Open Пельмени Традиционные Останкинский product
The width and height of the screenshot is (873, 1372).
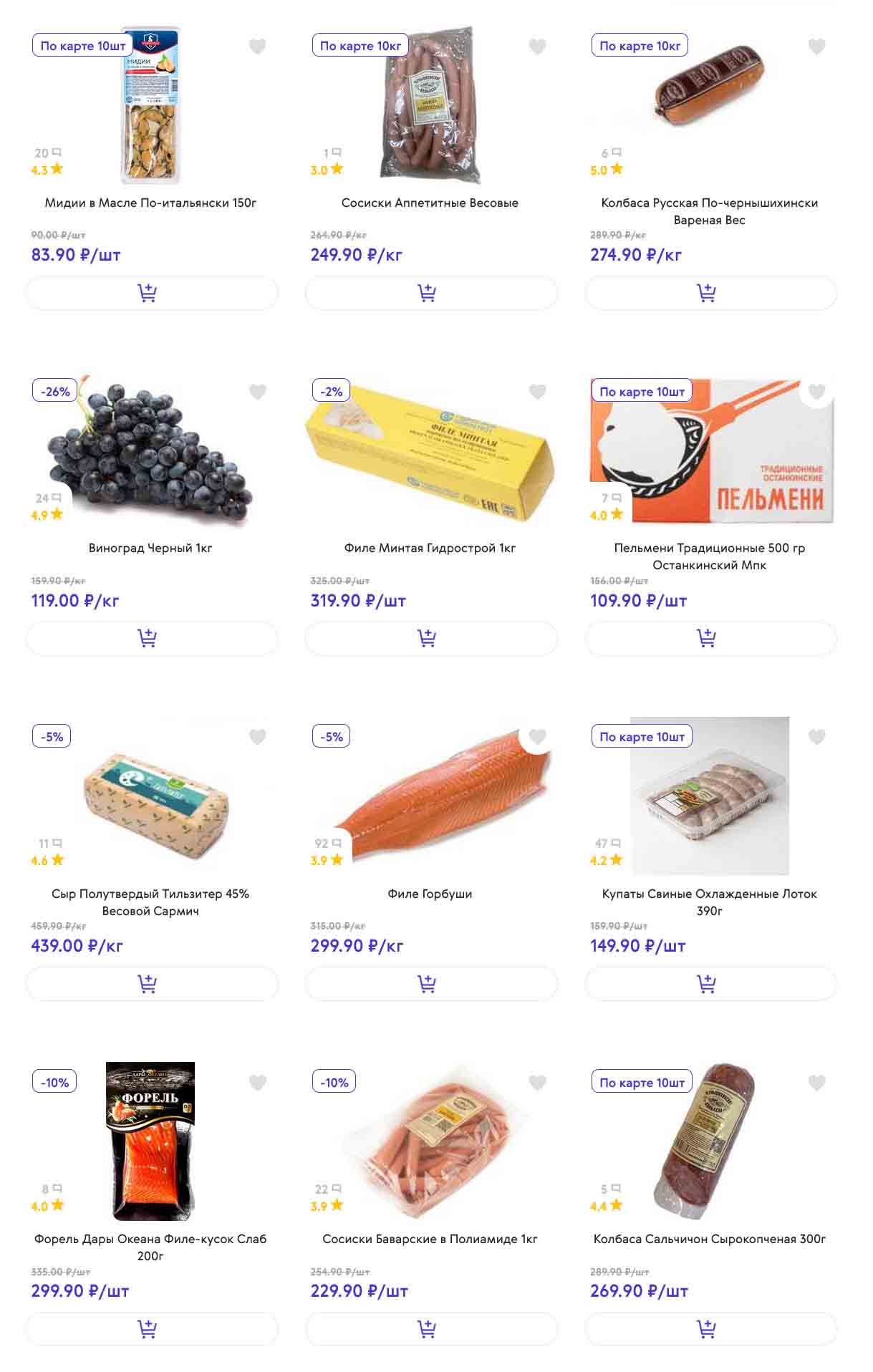point(709,556)
